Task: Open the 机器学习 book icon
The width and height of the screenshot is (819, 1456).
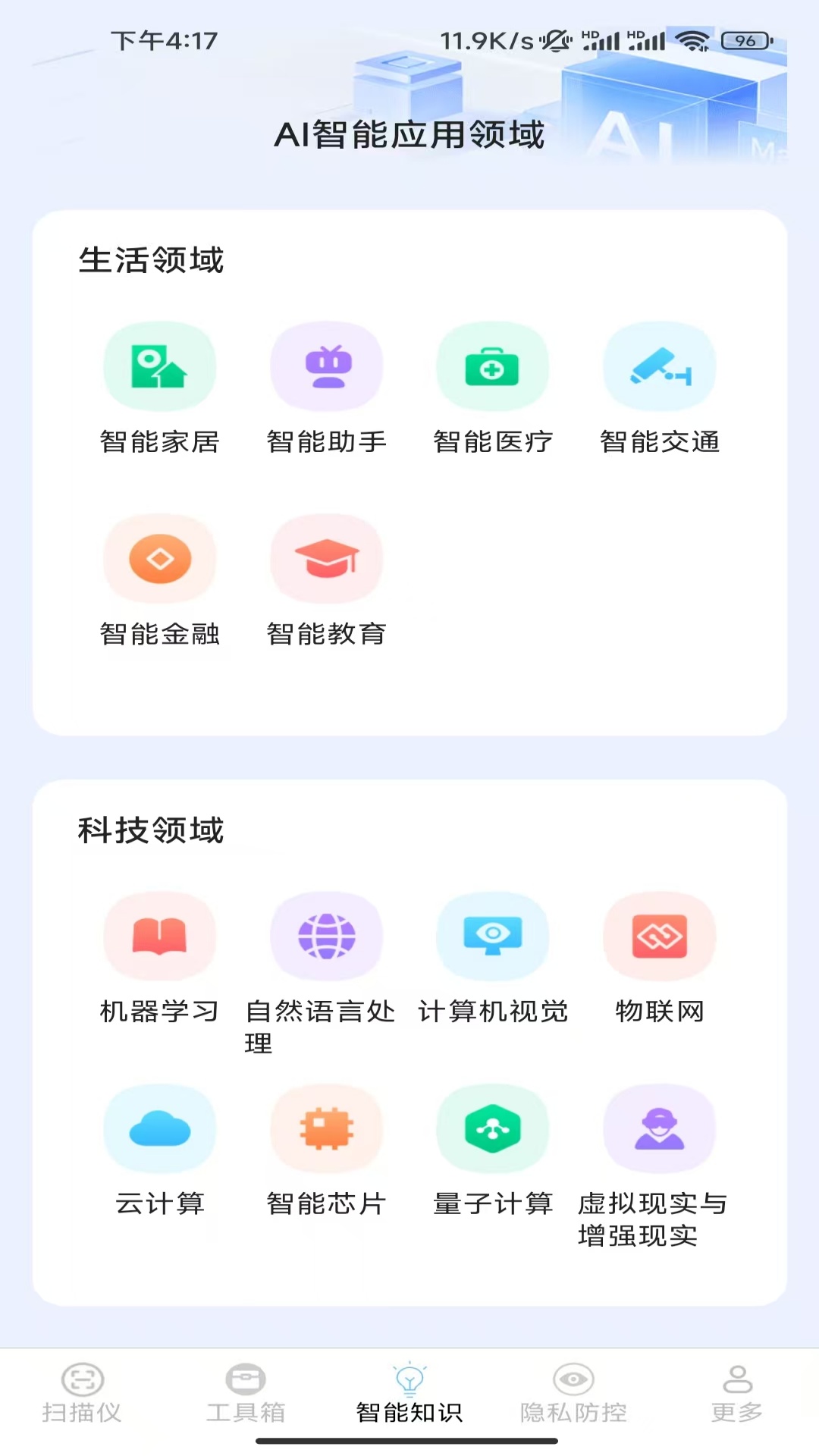Action: [160, 937]
